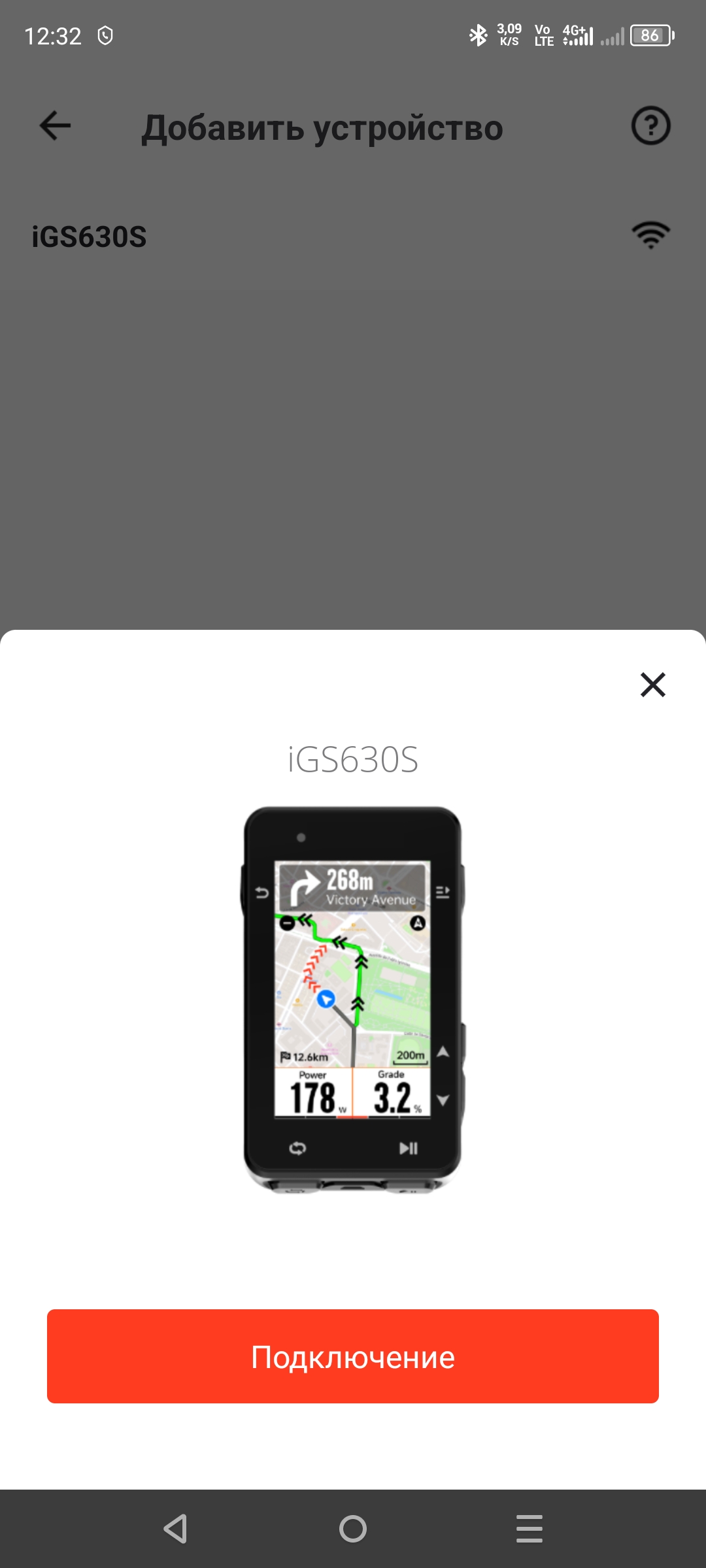Go back from Добавить устройство screen
The height and width of the screenshot is (1568, 706).
tap(55, 125)
